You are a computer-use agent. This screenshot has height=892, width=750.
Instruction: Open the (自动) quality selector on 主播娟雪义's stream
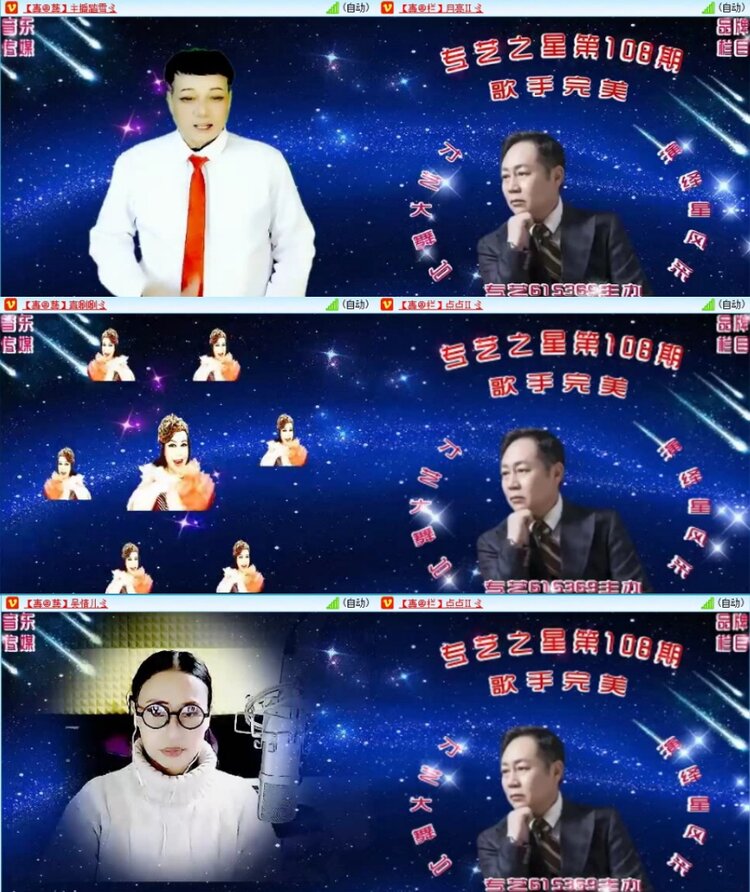(356, 8)
